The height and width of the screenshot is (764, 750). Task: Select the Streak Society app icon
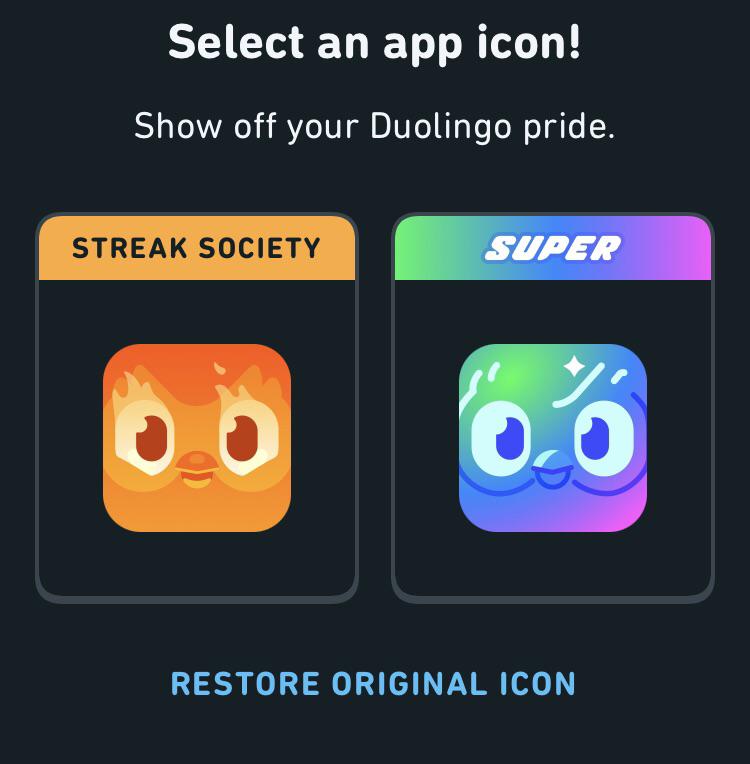197,437
